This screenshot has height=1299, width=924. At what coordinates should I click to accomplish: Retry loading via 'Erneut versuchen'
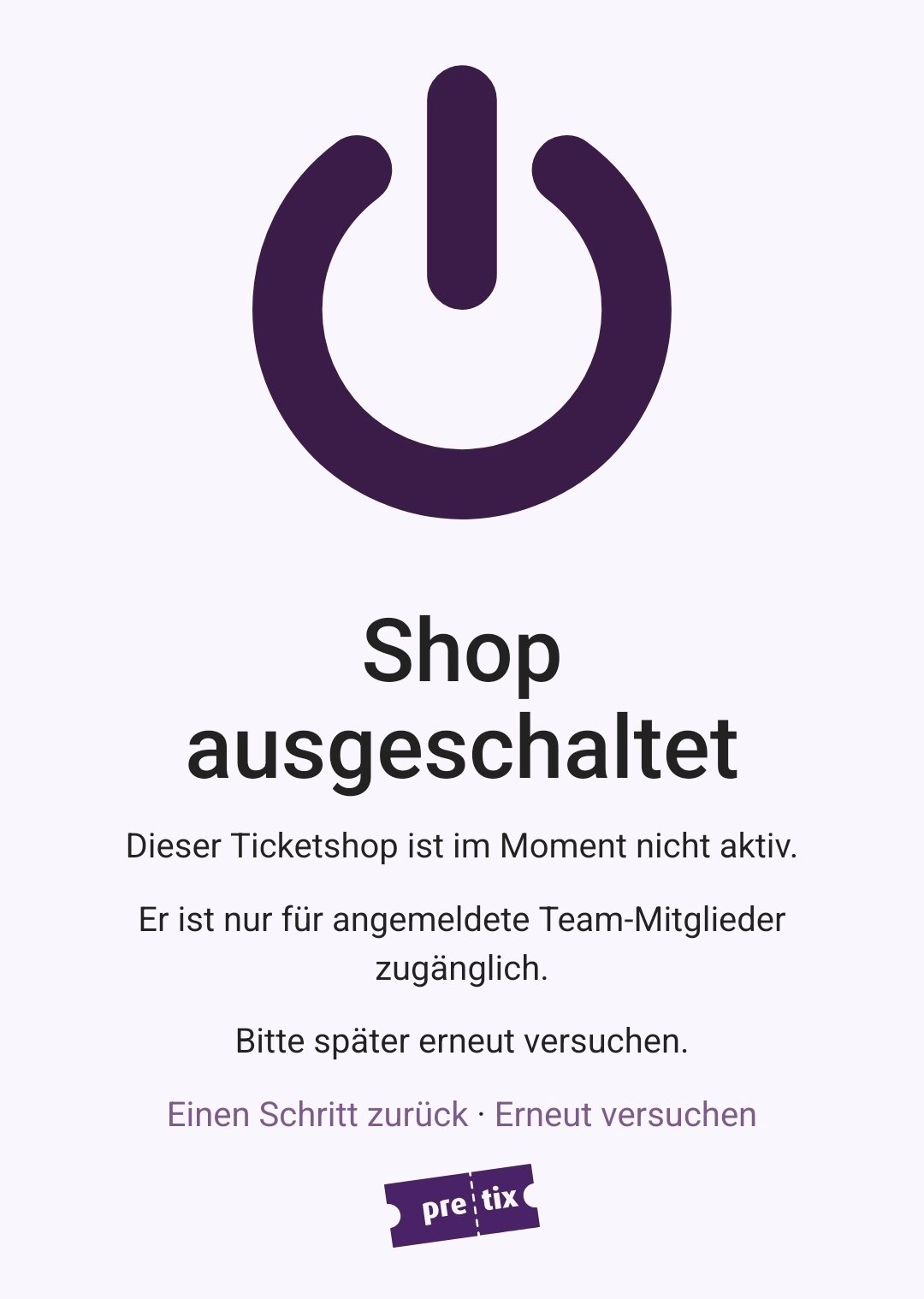click(x=624, y=1114)
